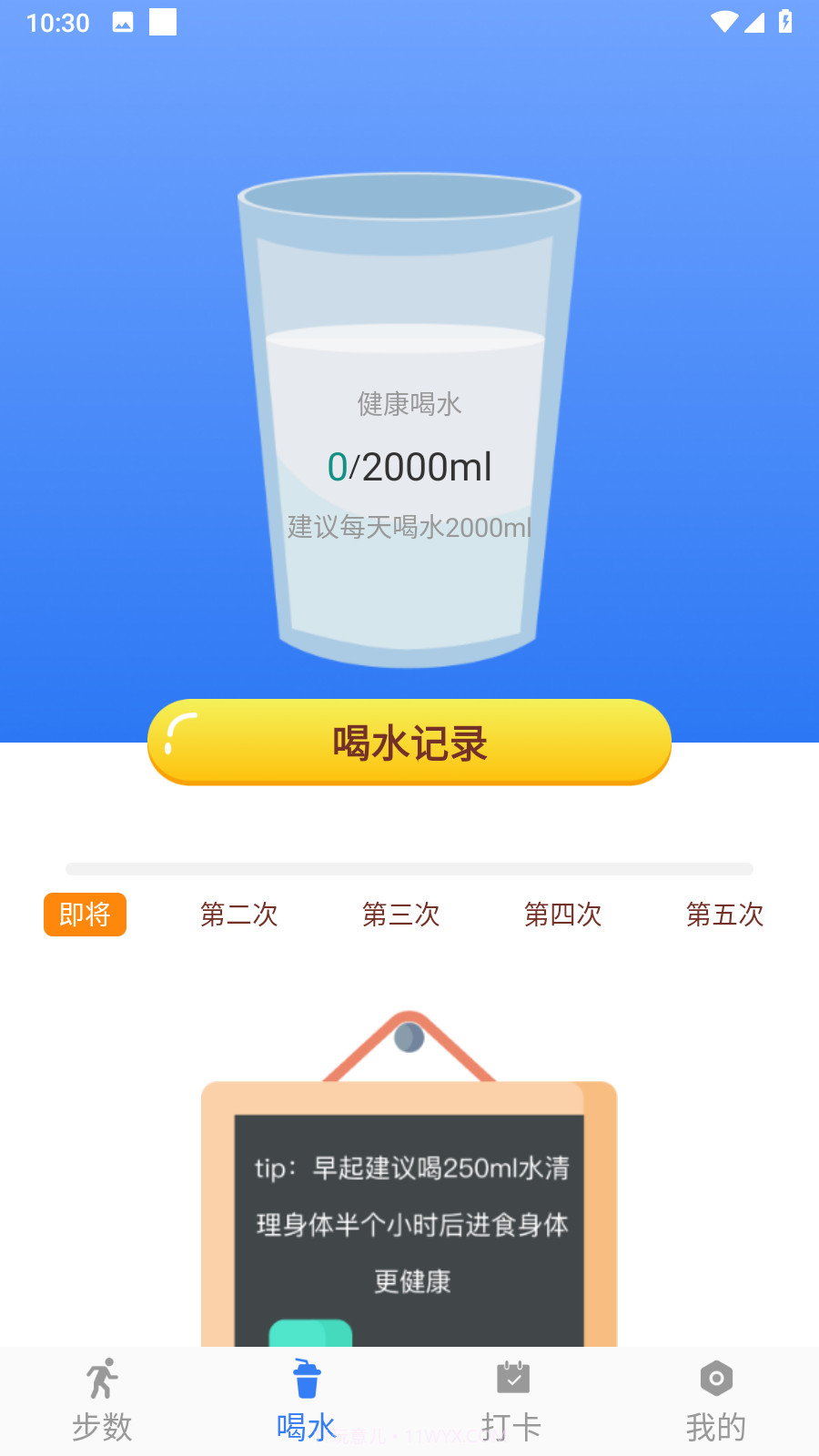Open the 我的 (mine) profile icon
Viewport: 819px width, 1456px height.
tap(716, 1380)
